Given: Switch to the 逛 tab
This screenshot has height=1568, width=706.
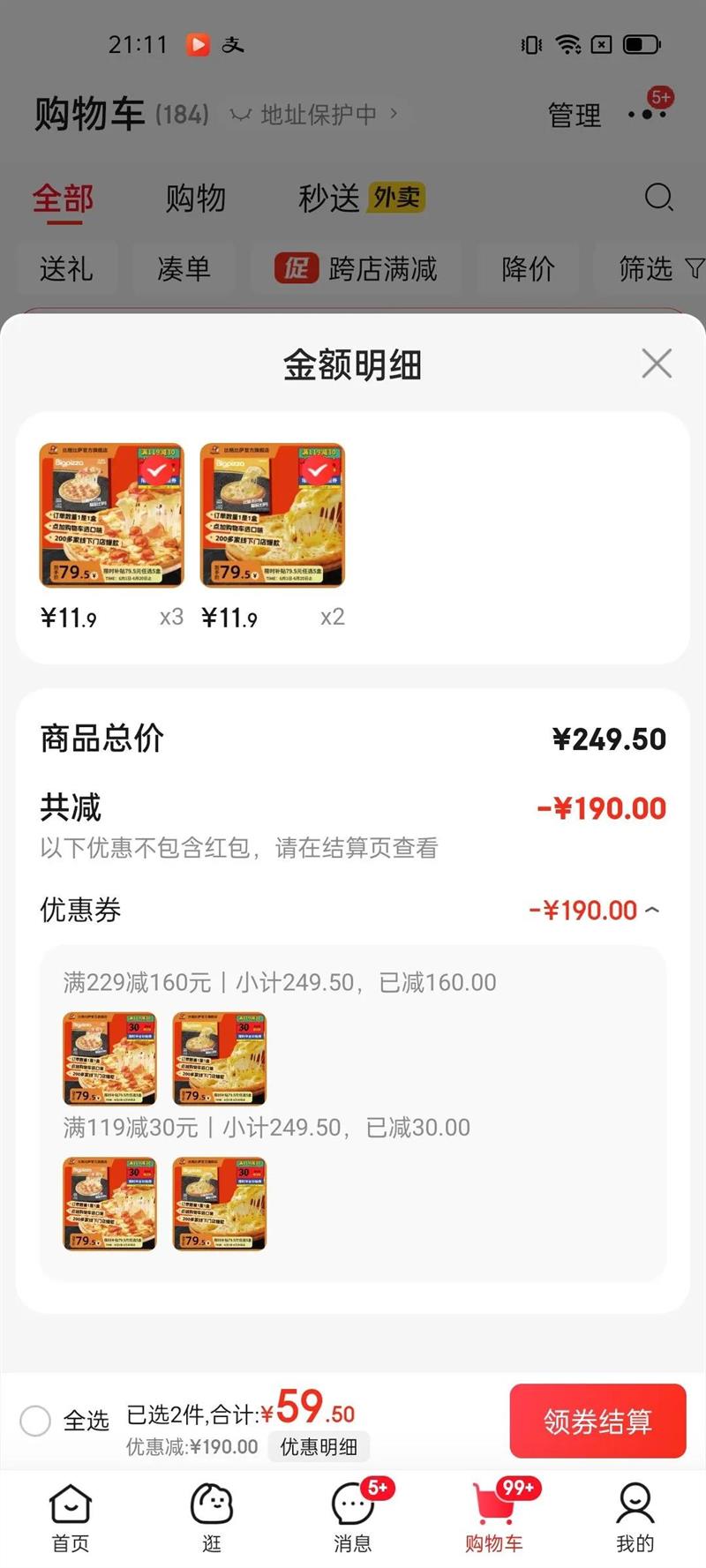Looking at the screenshot, I should point(212,1518).
